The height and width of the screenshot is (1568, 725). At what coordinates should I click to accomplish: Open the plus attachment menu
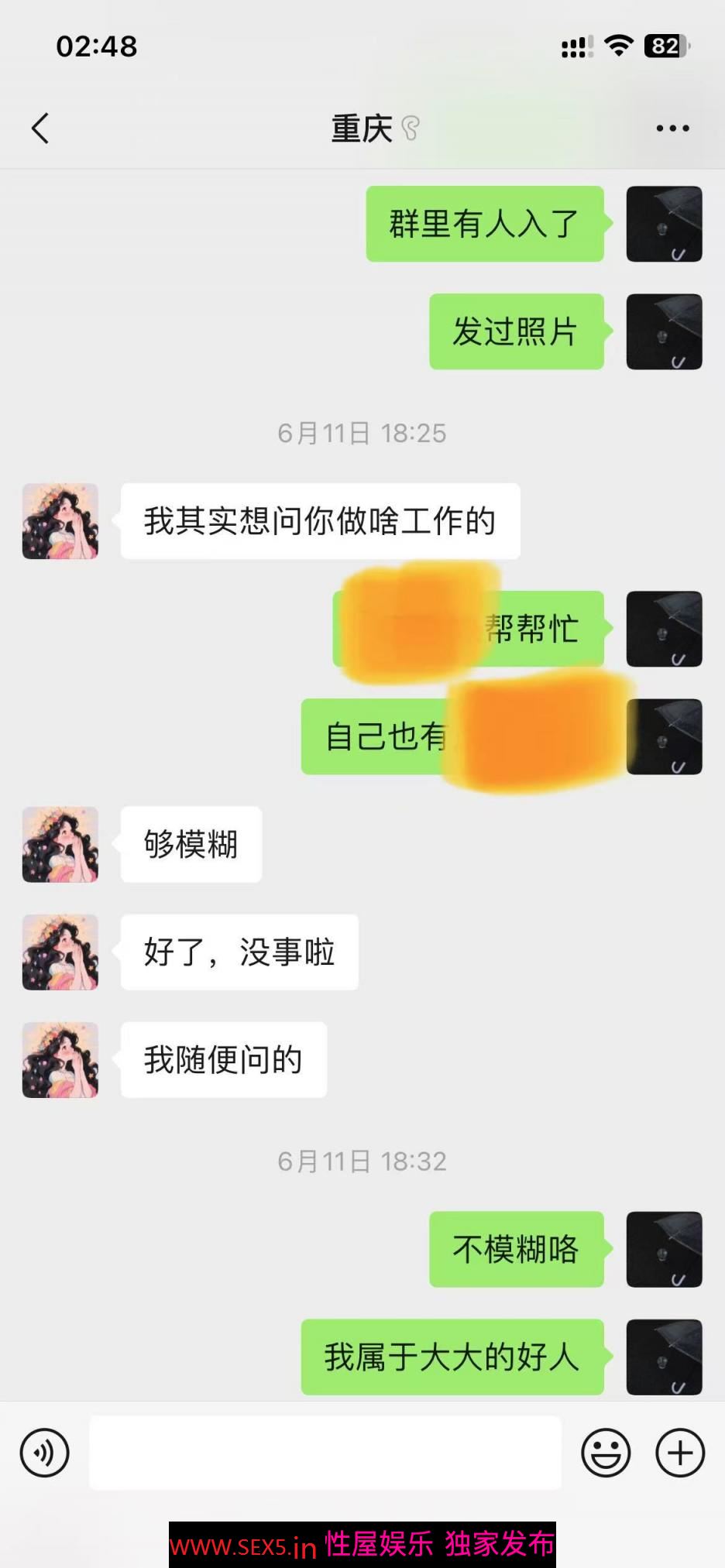679,1452
